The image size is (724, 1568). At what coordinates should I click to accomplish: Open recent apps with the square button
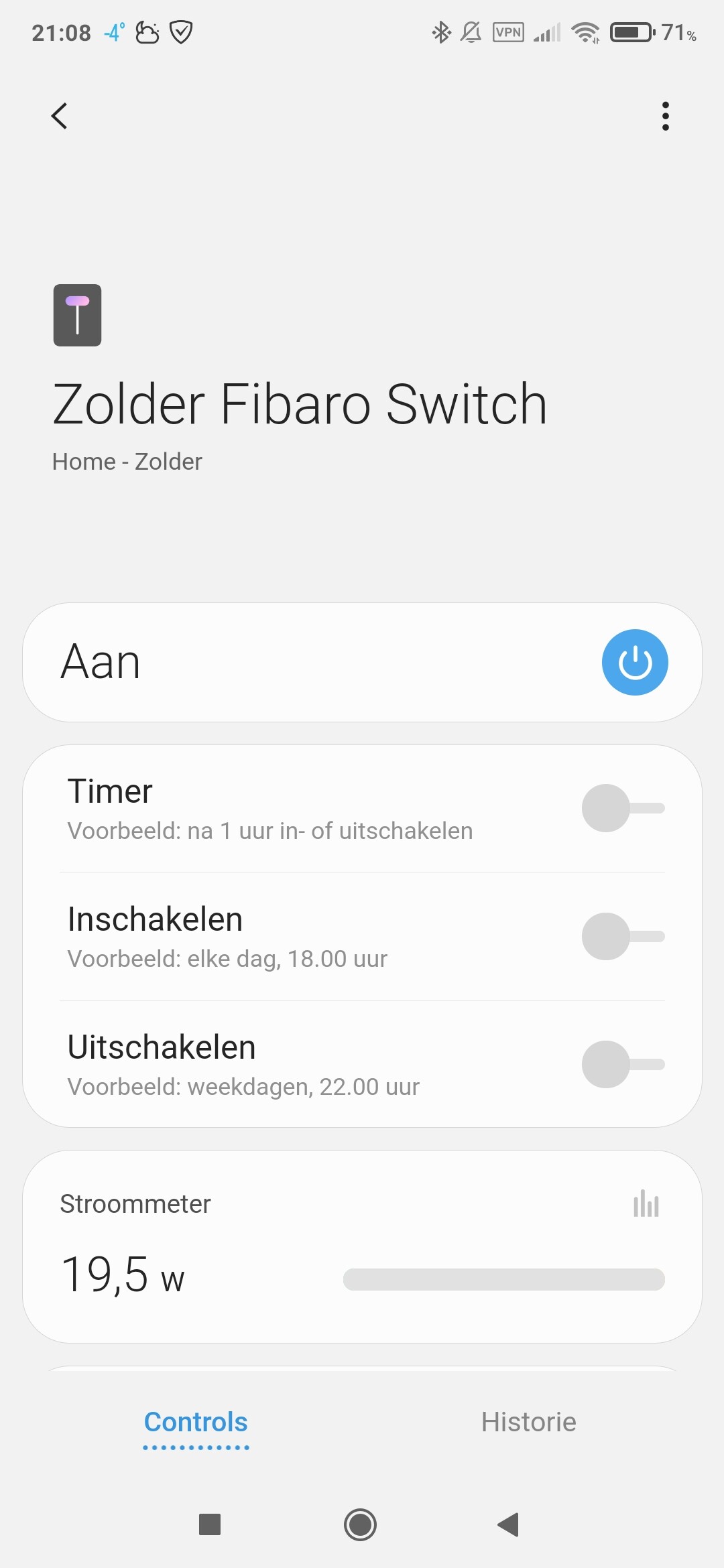tap(210, 1524)
